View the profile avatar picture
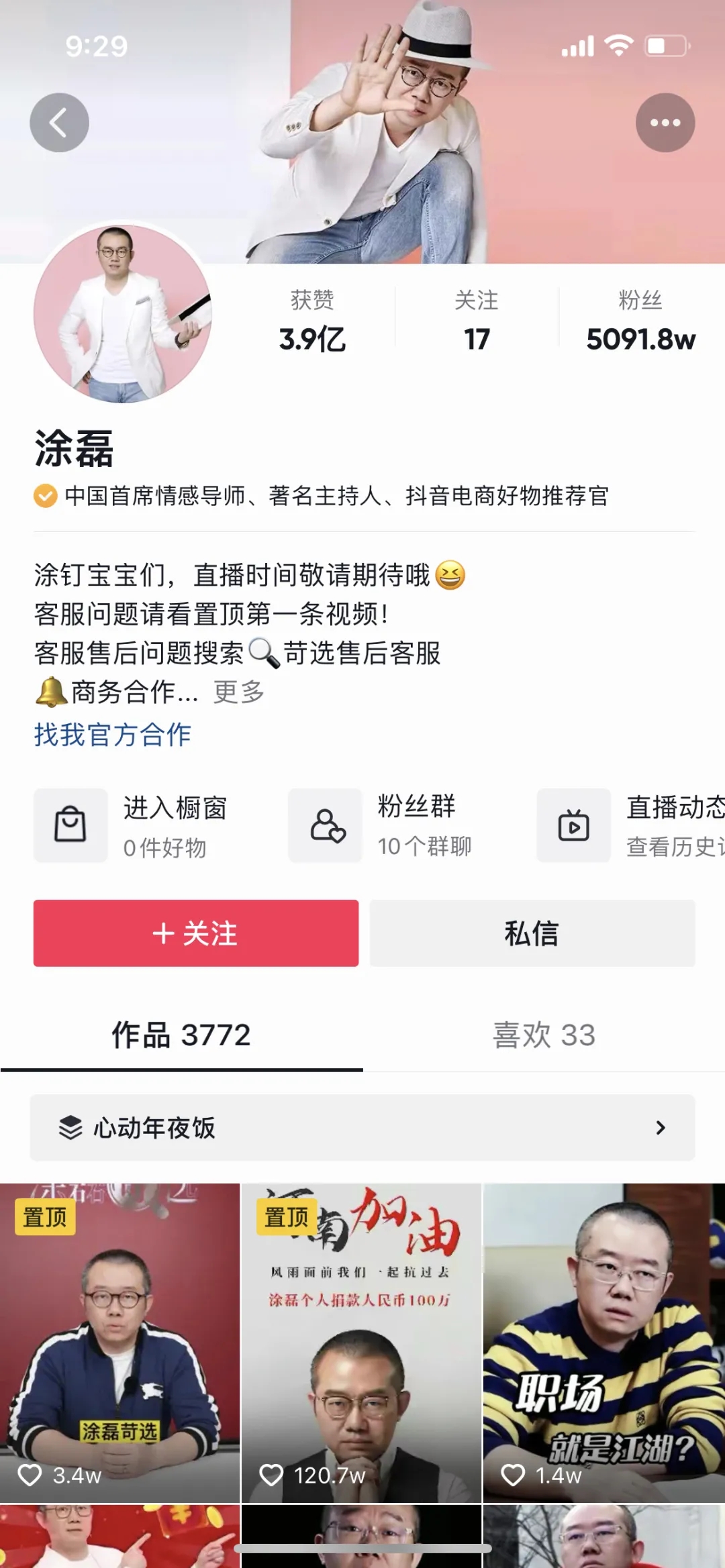The image size is (725, 1568). click(x=123, y=314)
